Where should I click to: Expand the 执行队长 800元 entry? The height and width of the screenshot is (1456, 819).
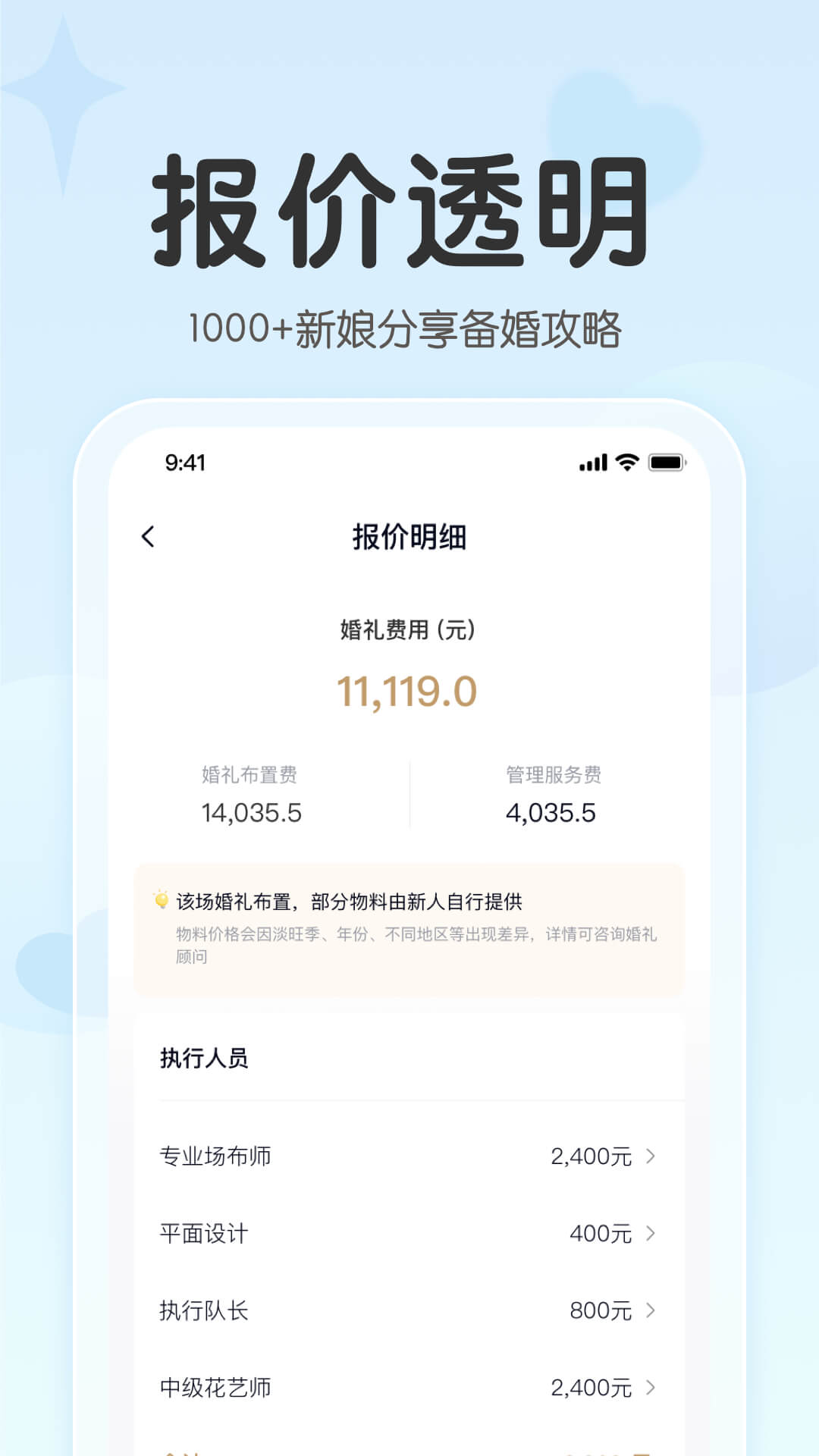click(409, 1310)
